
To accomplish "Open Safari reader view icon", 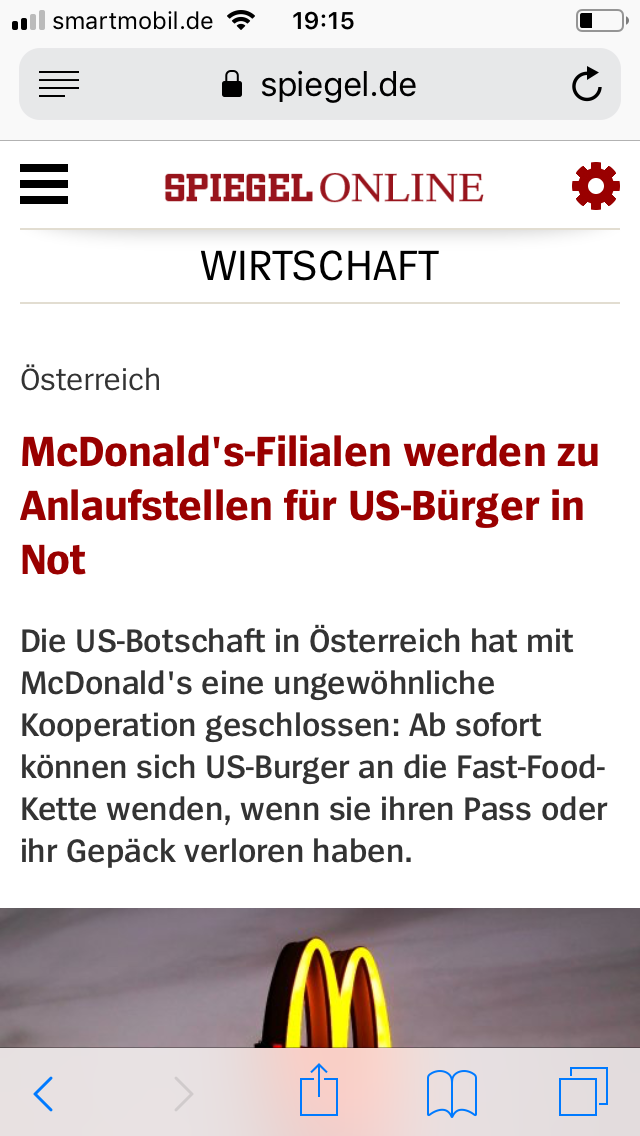I will point(59,86).
